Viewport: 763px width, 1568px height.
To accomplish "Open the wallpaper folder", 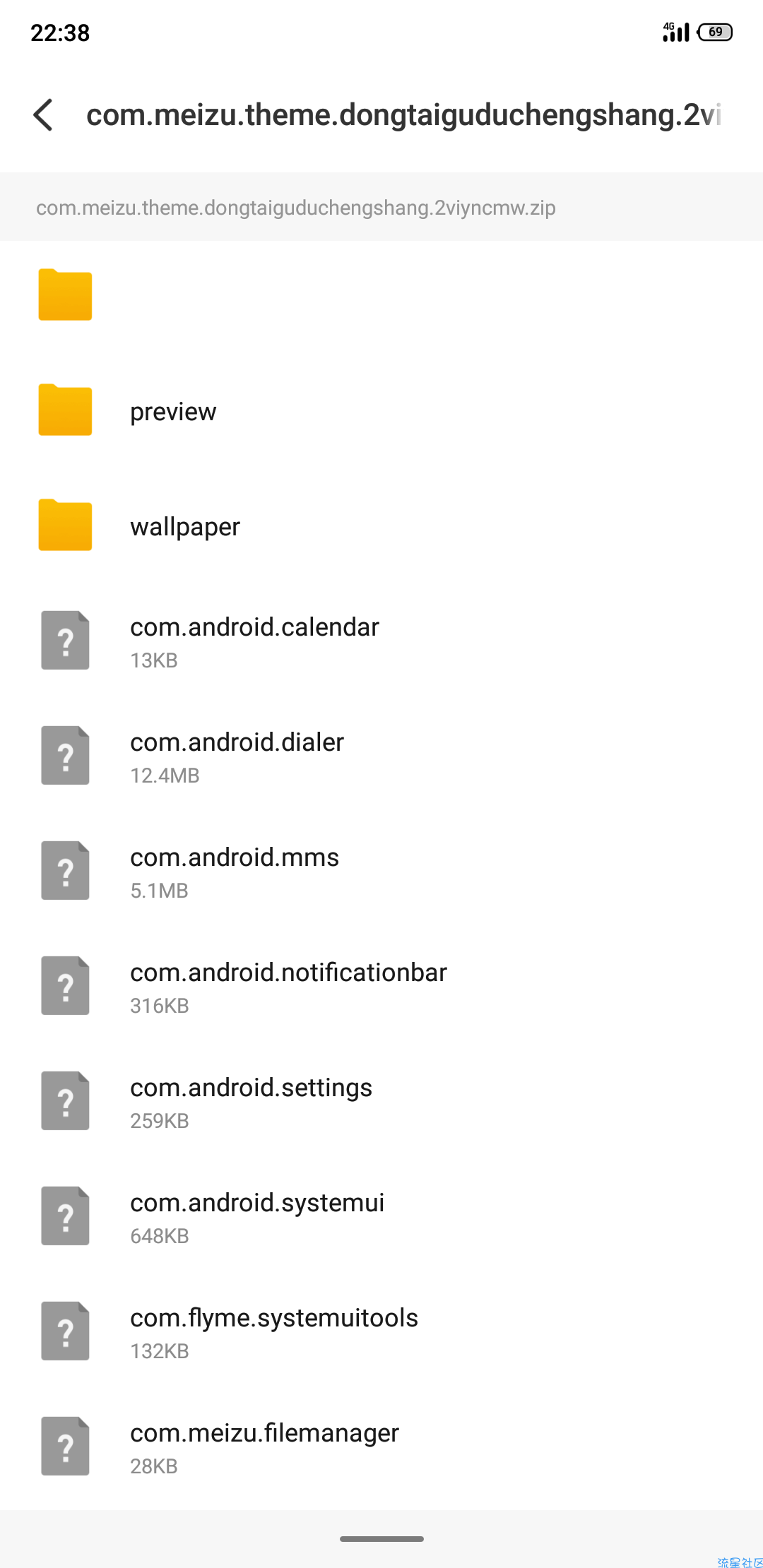I will coord(381,526).
